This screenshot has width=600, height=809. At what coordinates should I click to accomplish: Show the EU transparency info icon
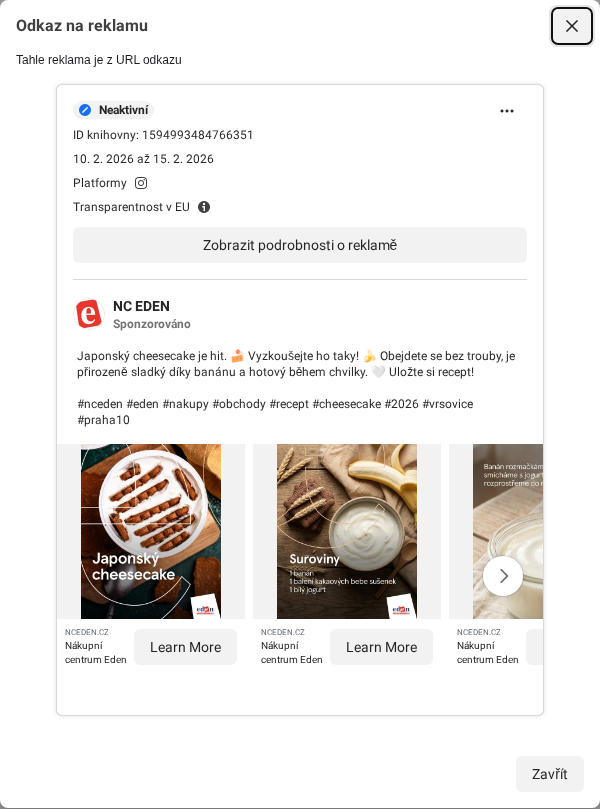204,207
